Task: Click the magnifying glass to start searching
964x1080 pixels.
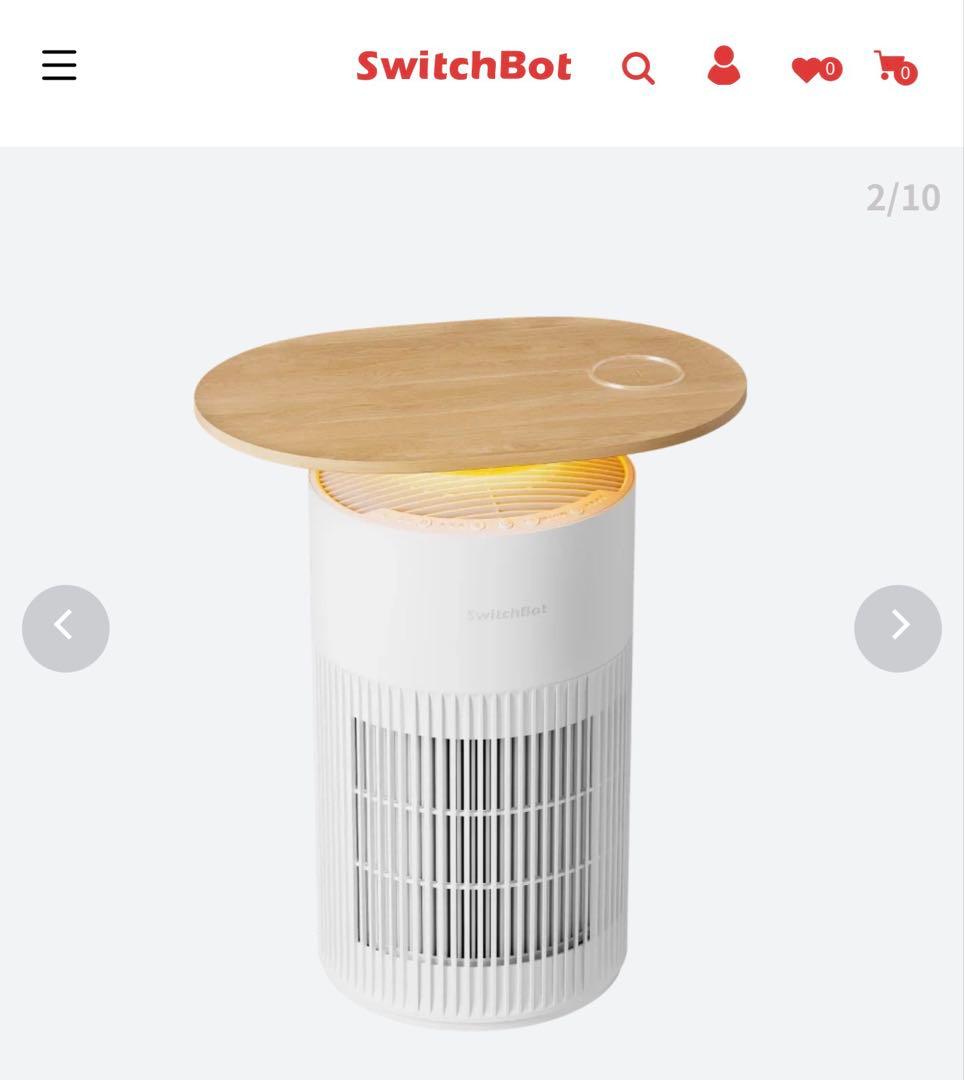Action: [638, 68]
